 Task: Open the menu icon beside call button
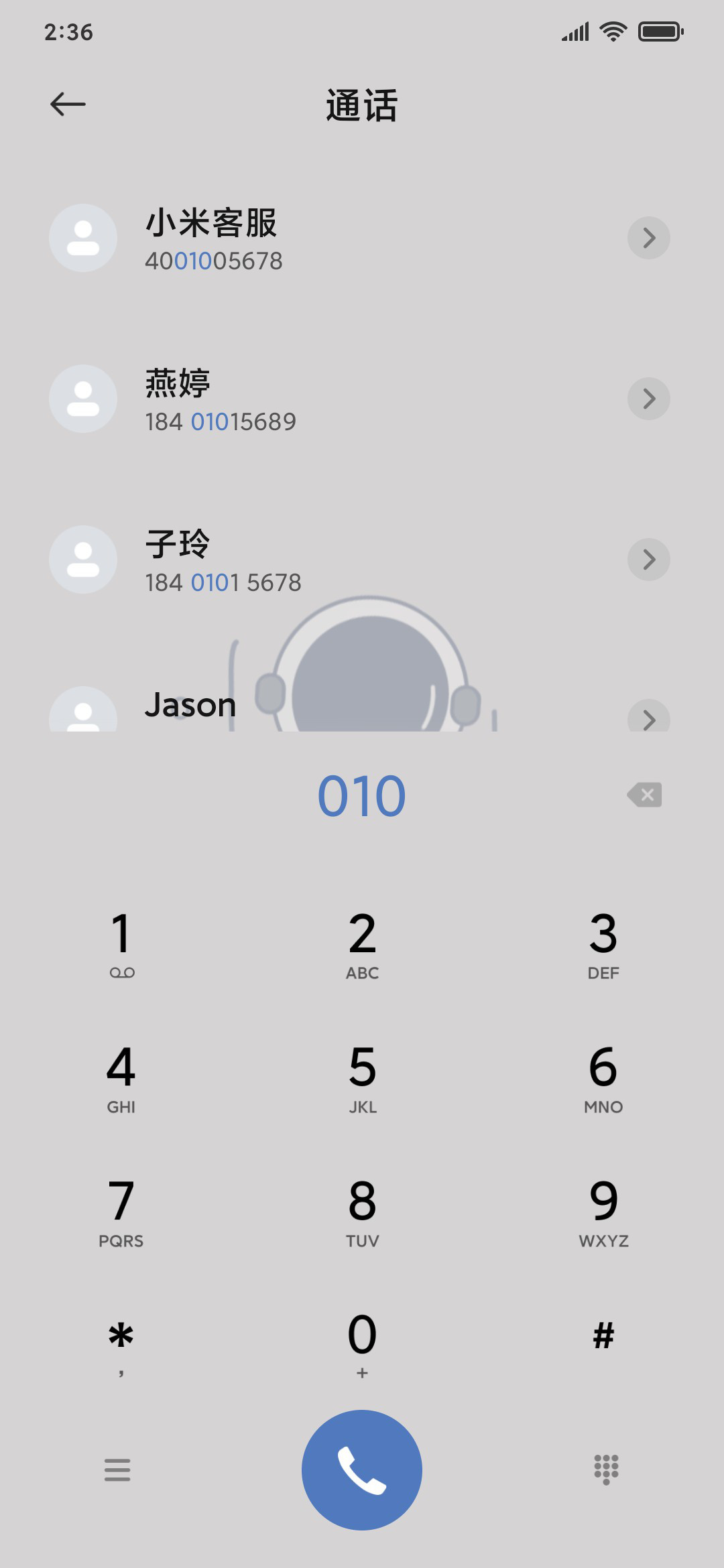[x=117, y=1469]
